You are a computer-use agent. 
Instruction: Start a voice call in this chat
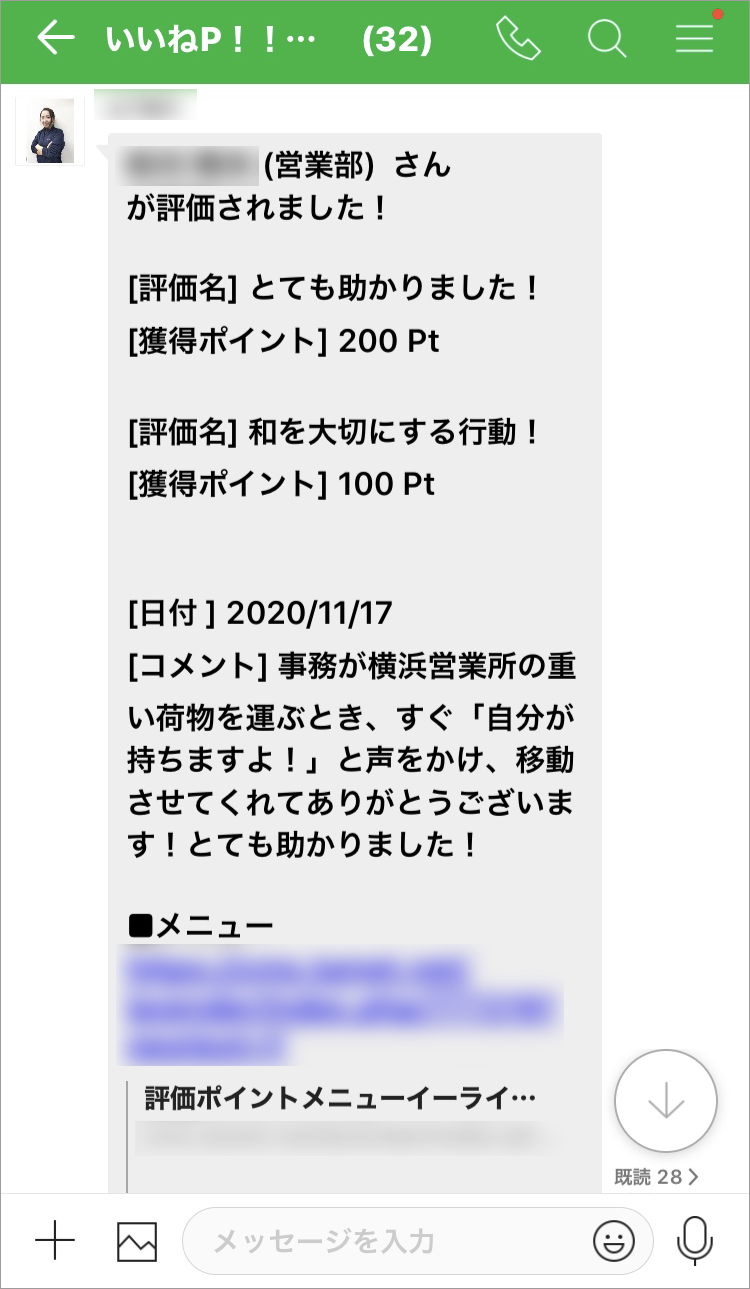518,39
